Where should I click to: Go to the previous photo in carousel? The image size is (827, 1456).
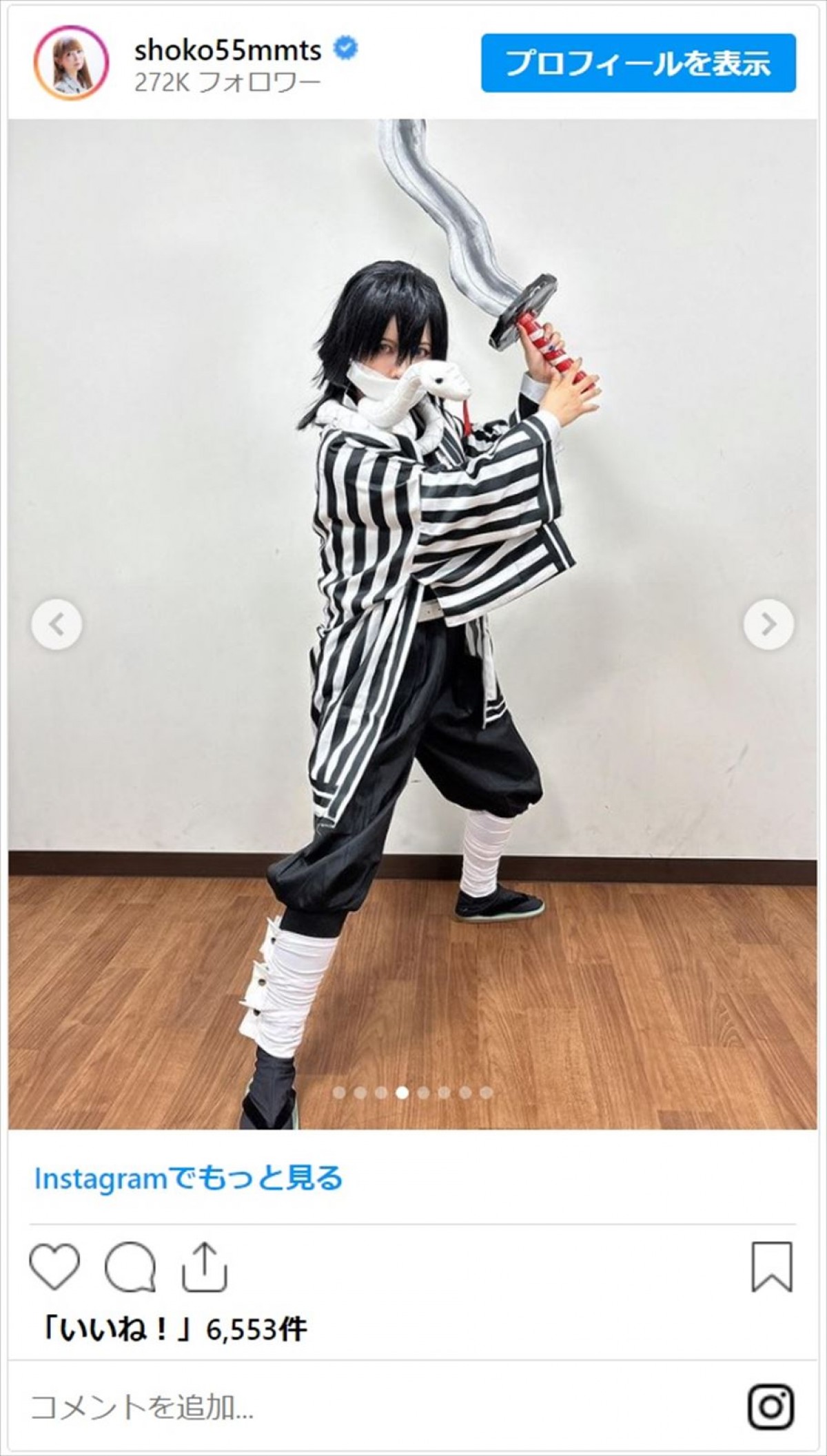pos(57,624)
